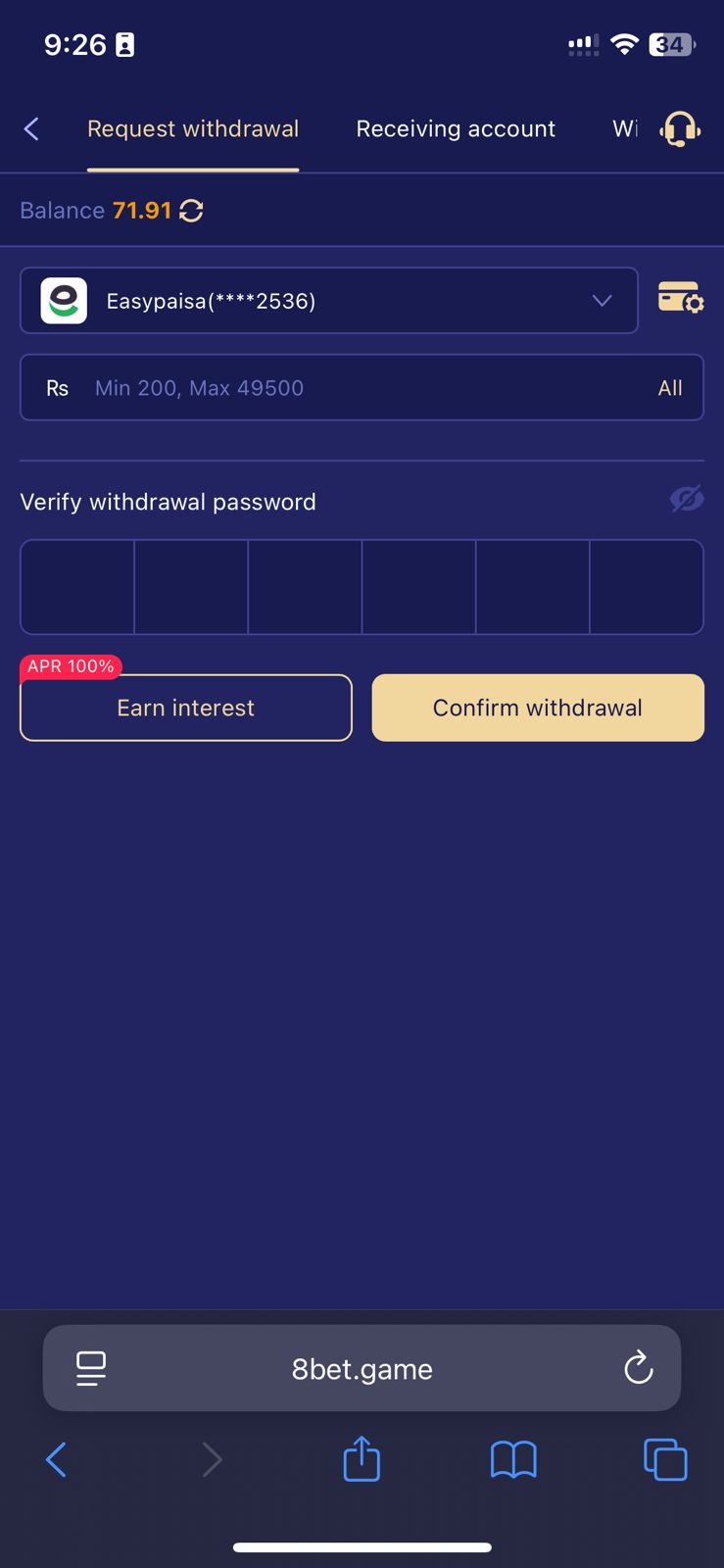Go back using the header arrow

pos(31,129)
